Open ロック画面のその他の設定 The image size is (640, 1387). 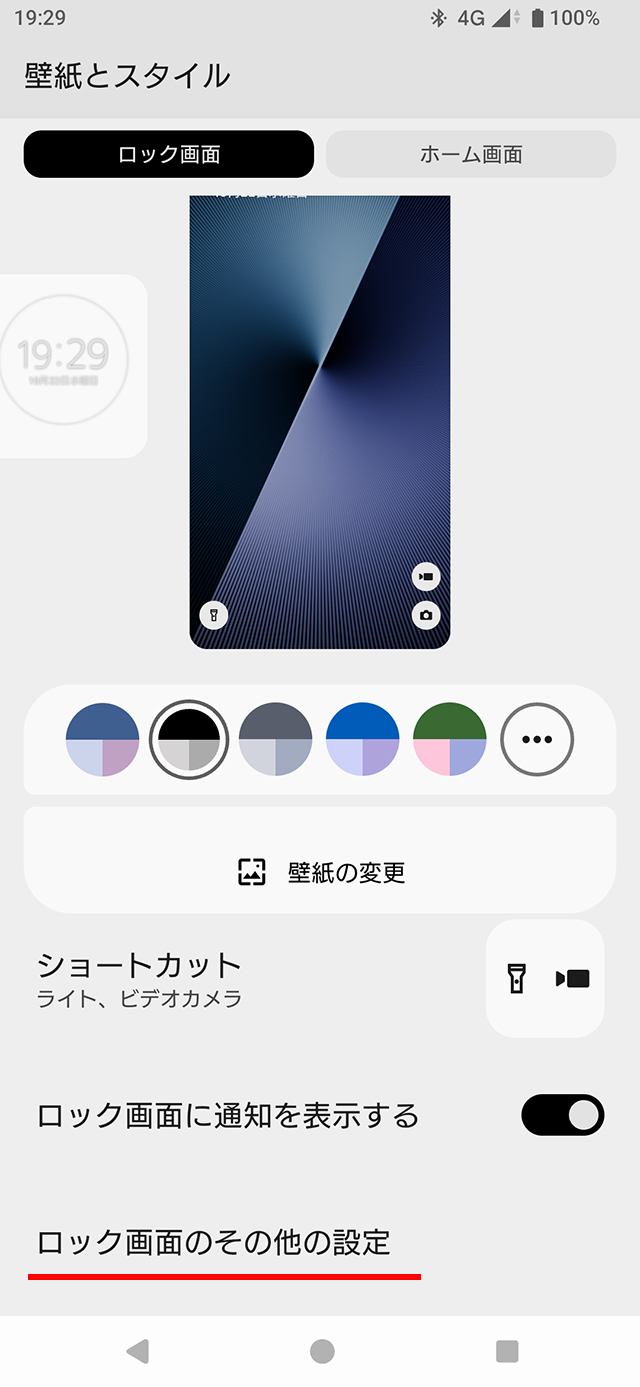point(214,1243)
